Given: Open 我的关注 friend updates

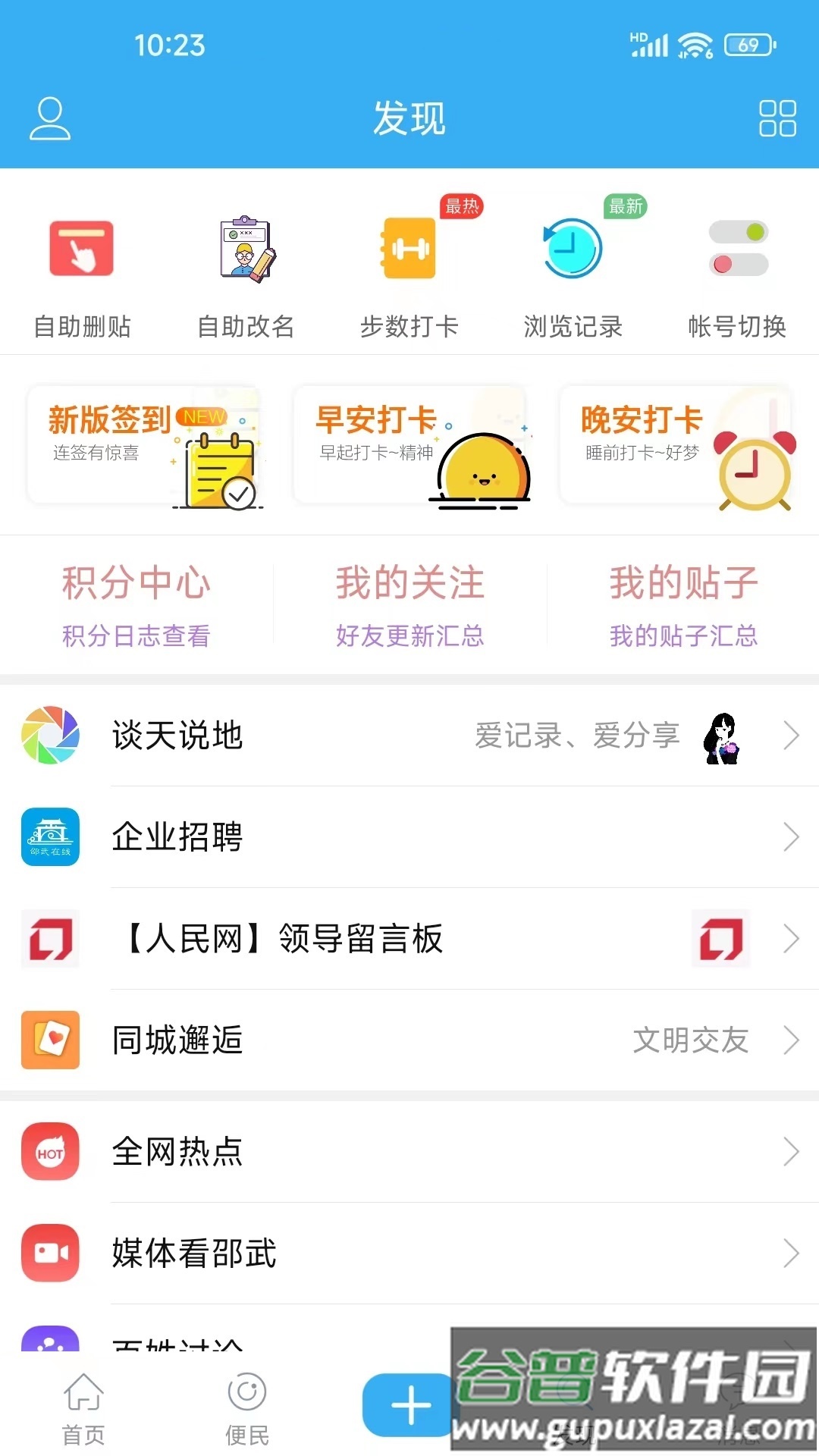Looking at the screenshot, I should (409, 603).
